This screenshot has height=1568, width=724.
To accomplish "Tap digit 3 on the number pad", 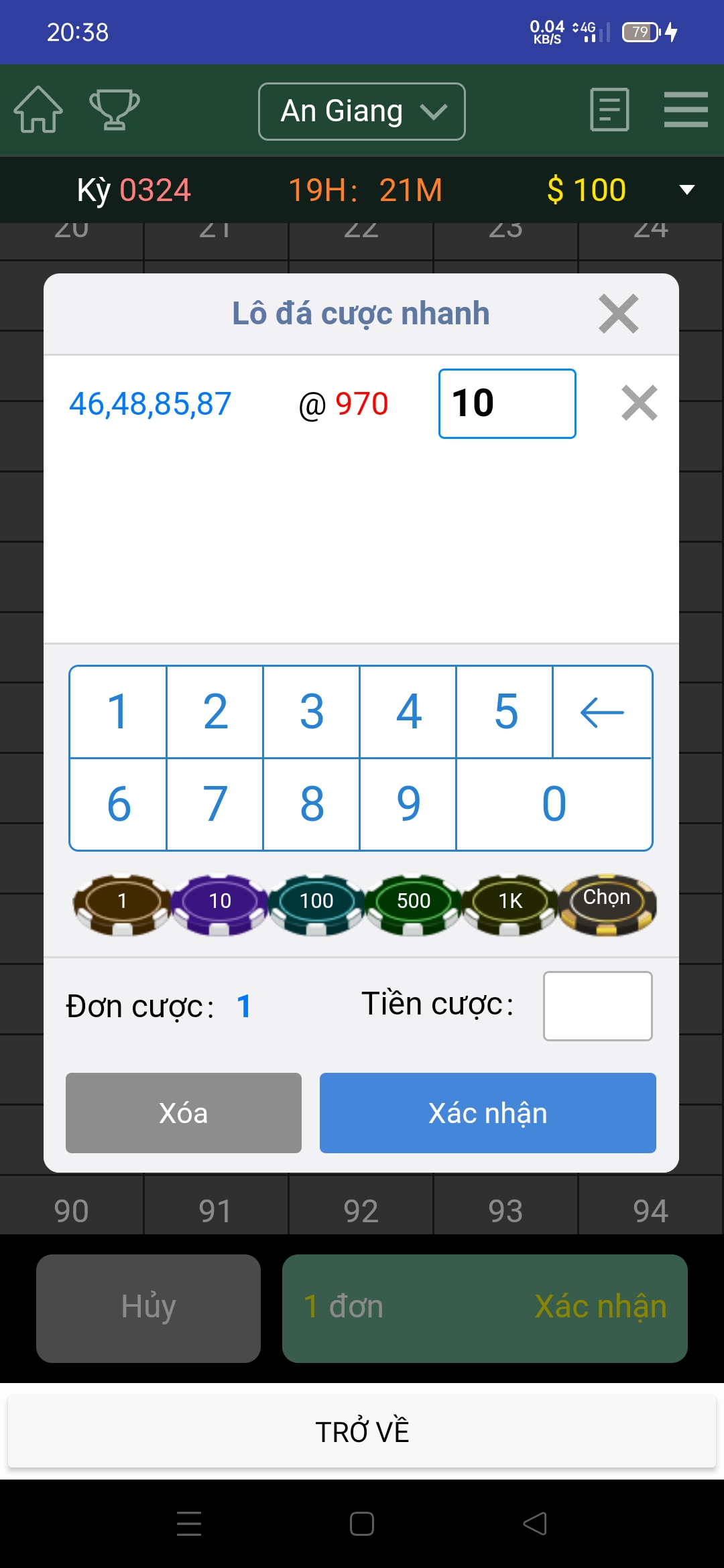I will 312,712.
